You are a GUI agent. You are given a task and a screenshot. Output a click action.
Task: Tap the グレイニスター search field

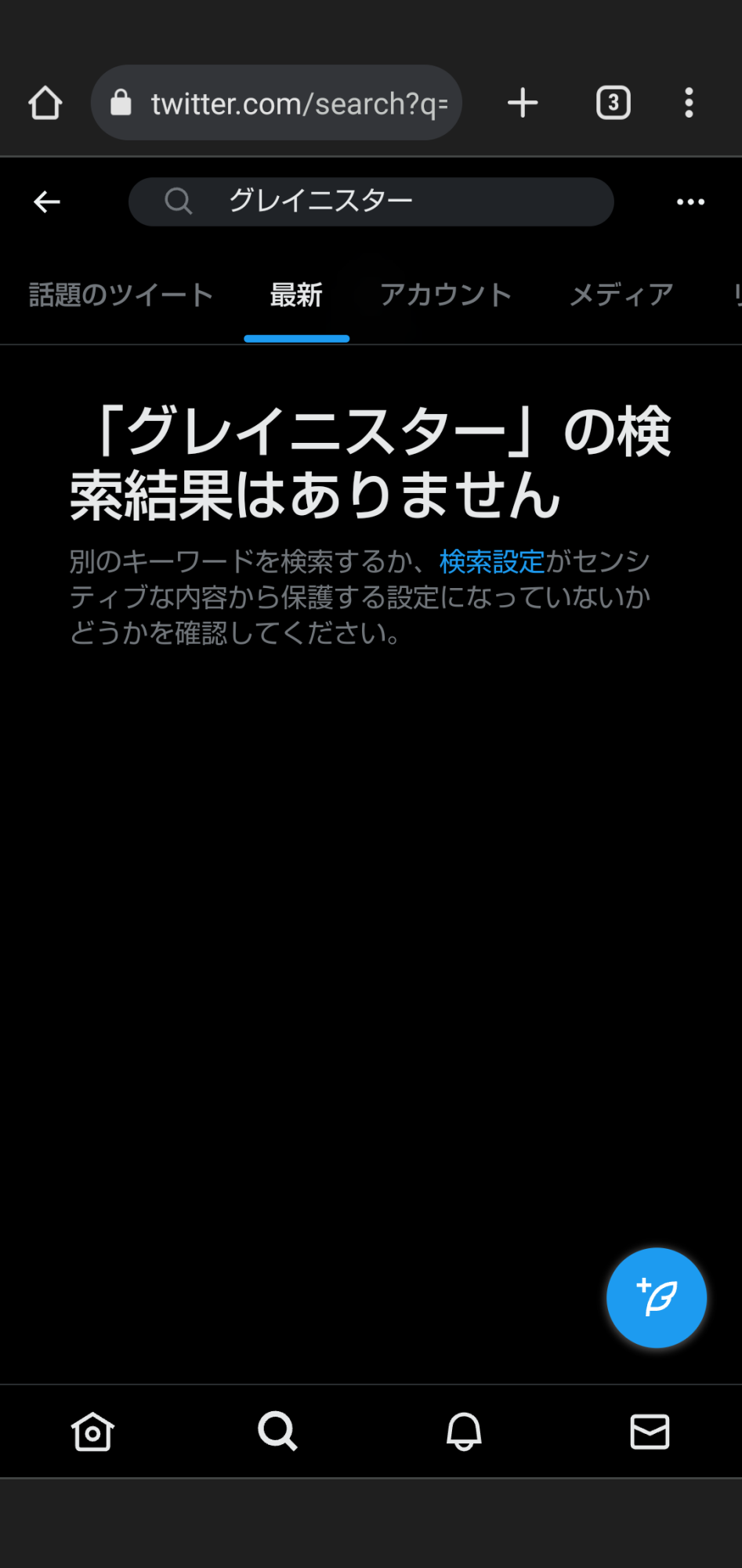[371, 201]
